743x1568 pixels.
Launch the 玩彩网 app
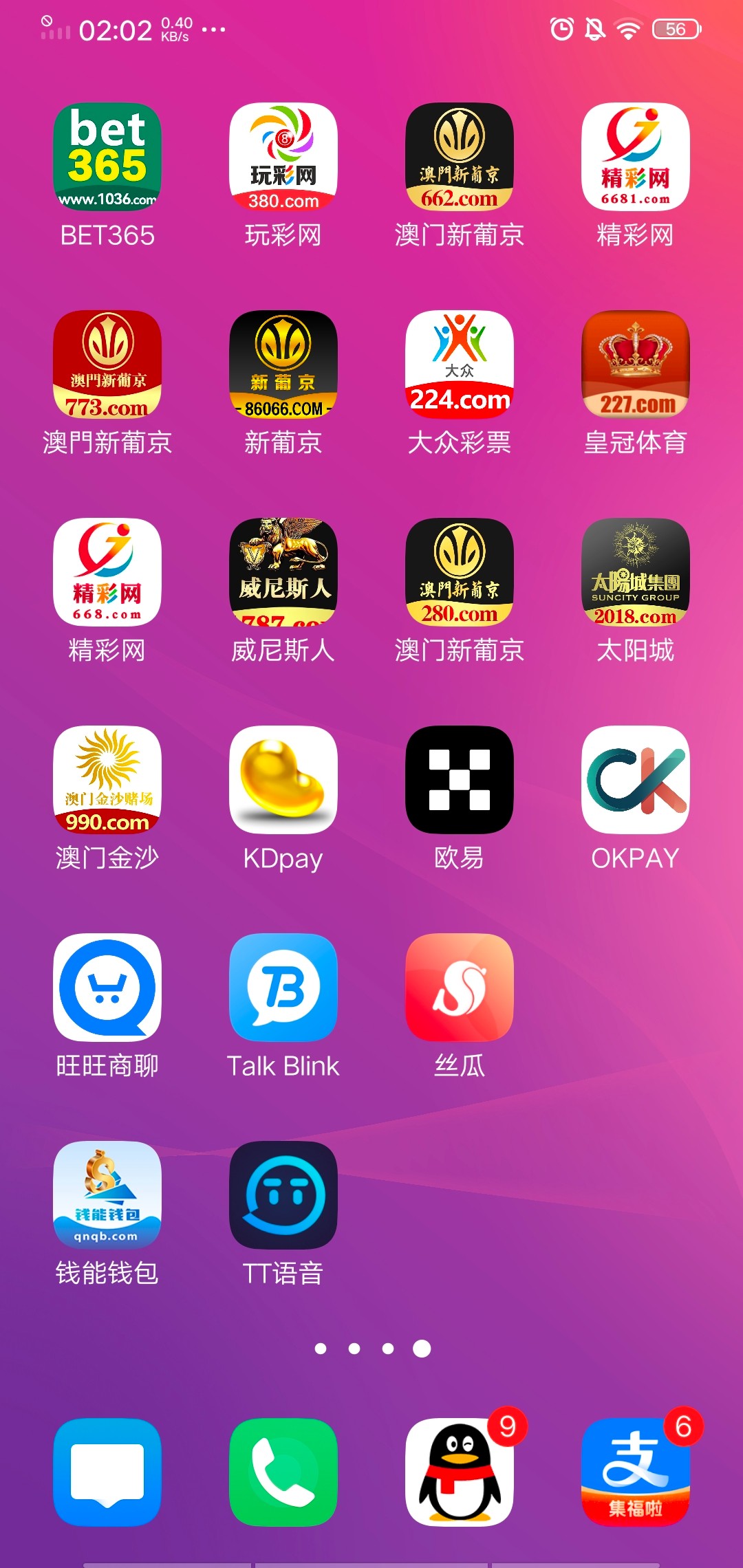click(283, 157)
